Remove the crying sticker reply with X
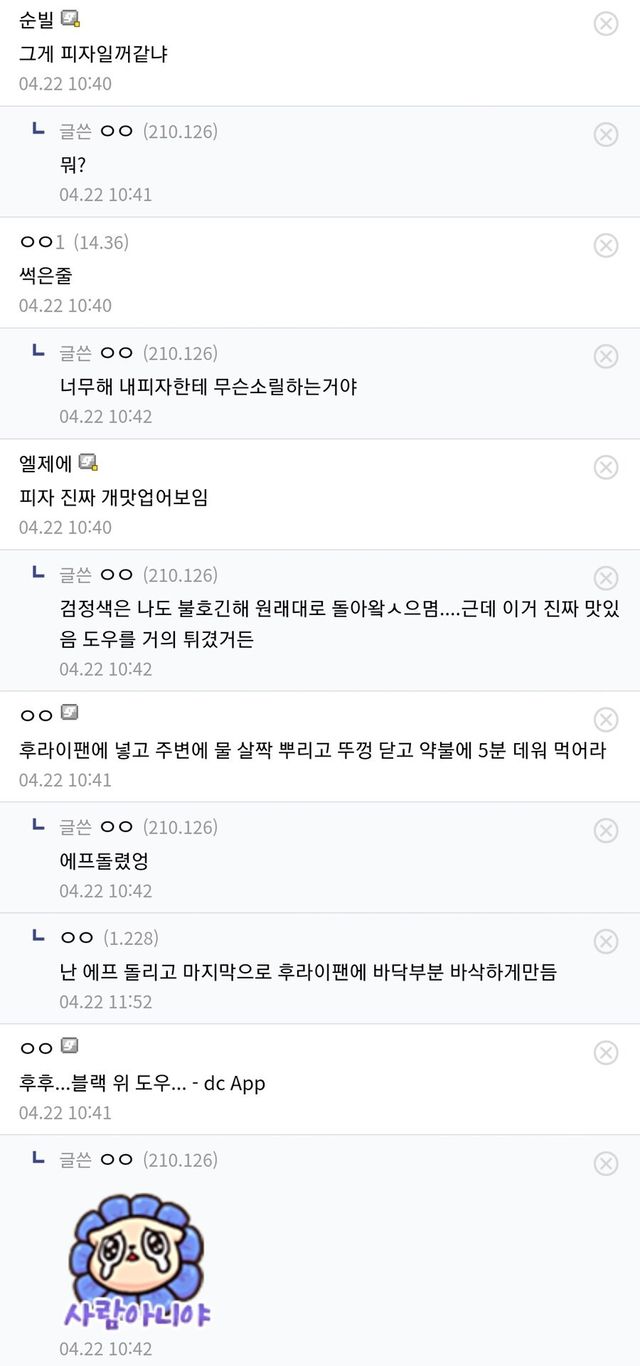 pyautogui.click(x=606, y=1164)
